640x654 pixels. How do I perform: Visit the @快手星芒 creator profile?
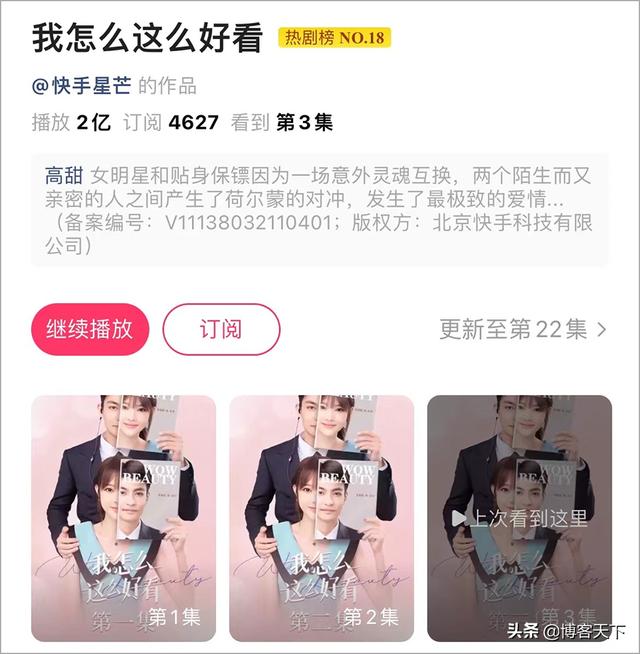click(x=82, y=86)
